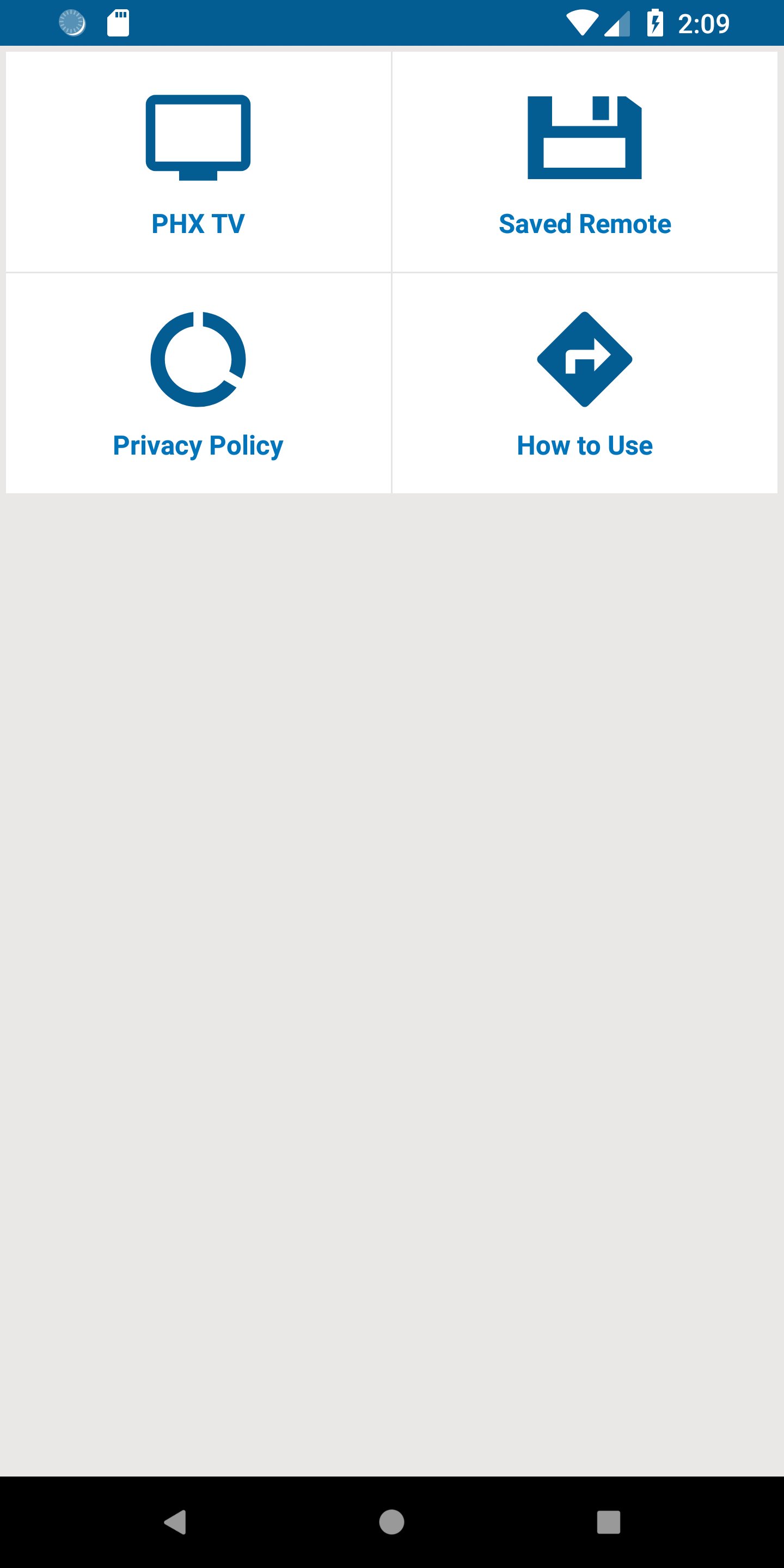View the Privacy Policy
The width and height of the screenshot is (784, 1568).
pos(198,383)
